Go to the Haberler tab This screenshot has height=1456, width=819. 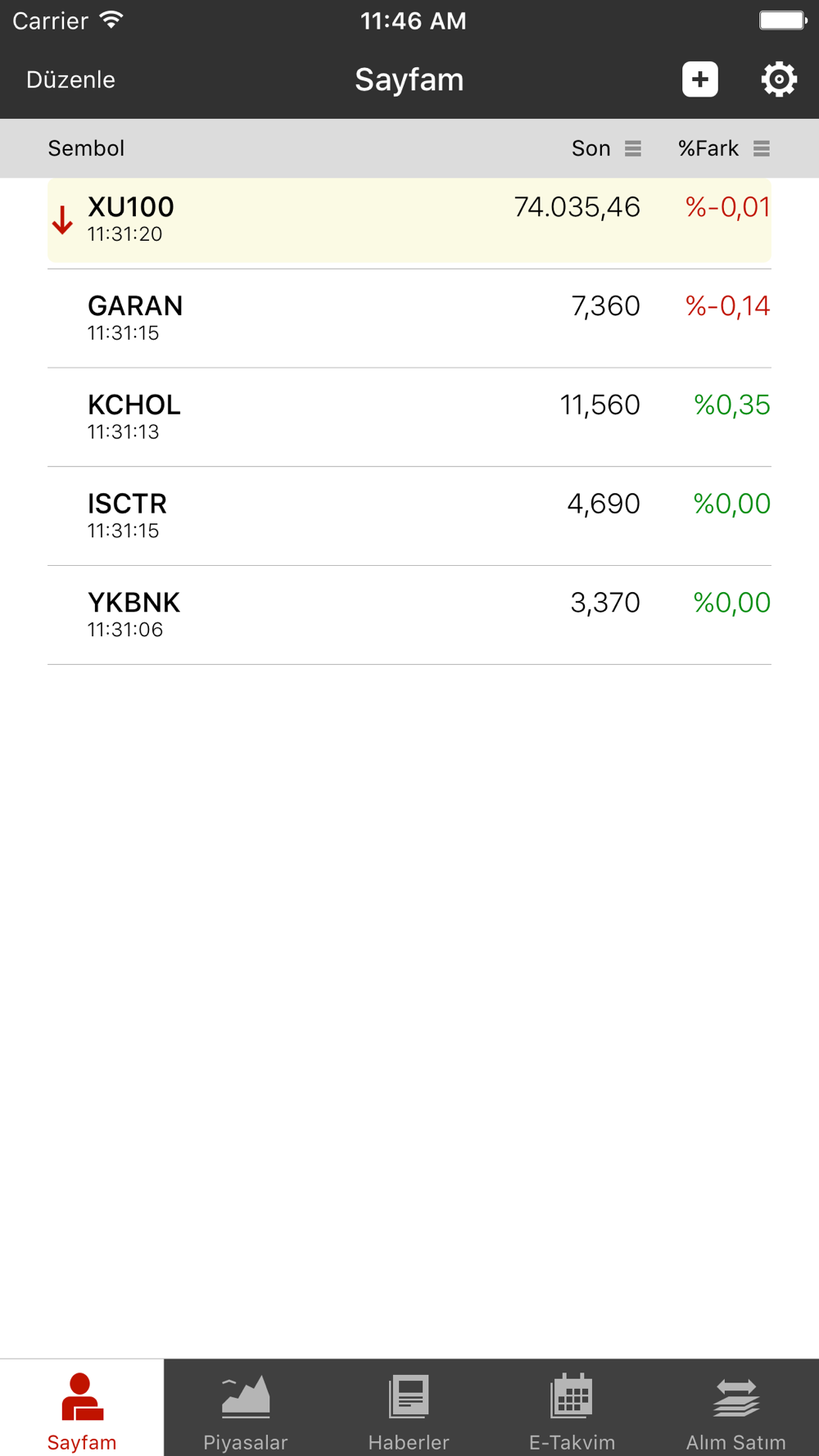coord(409,1409)
